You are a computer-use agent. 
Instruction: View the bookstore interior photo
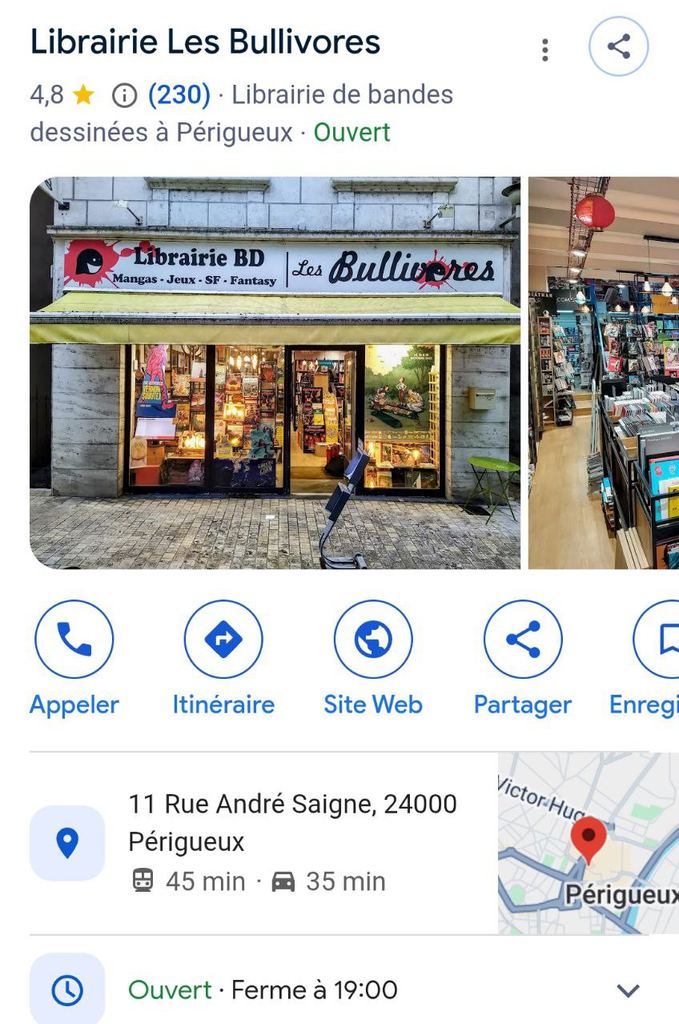tap(604, 372)
